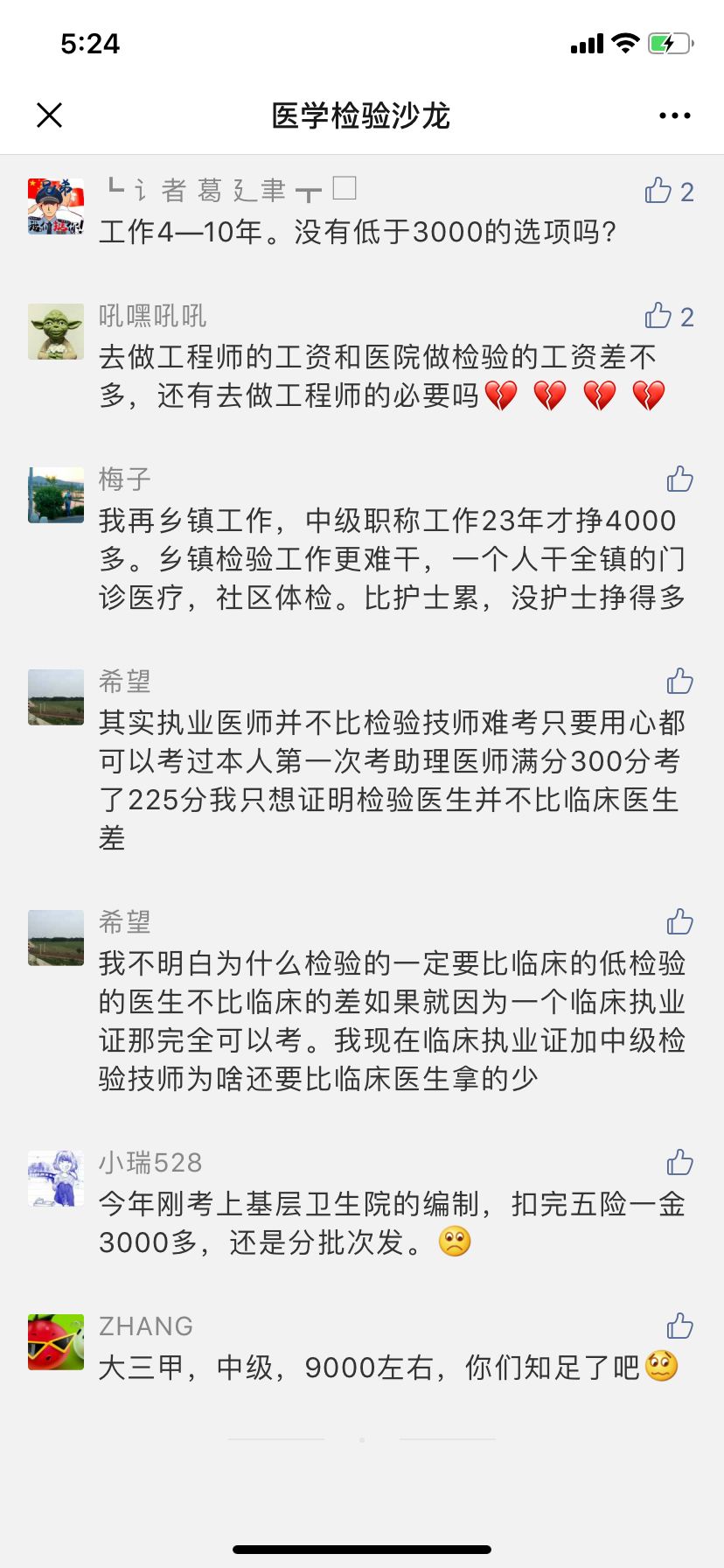Close the 医学检验沙龙 page
The height and width of the screenshot is (1568, 724).
click(50, 115)
